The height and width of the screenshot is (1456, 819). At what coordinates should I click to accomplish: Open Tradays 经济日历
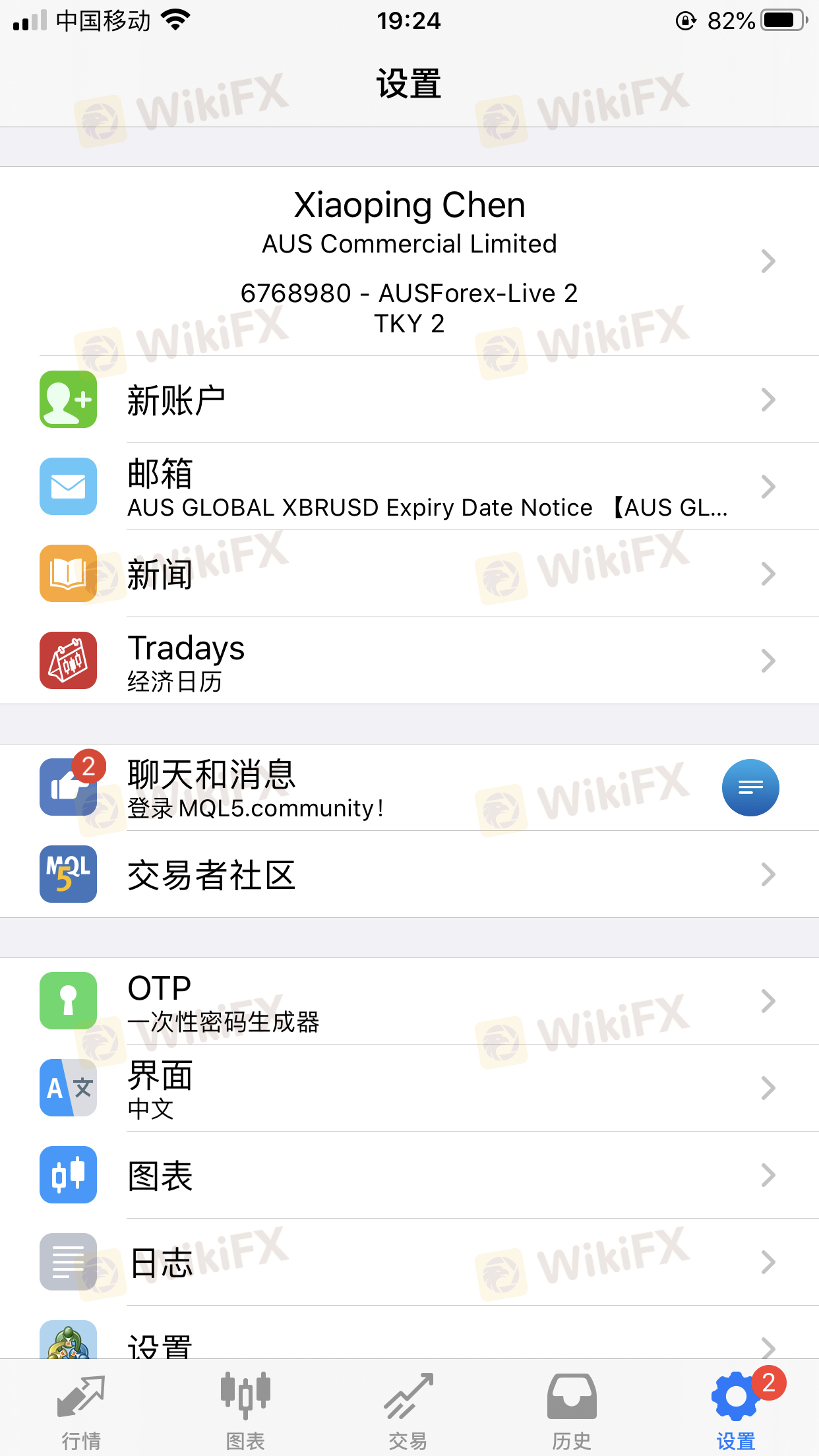pyautogui.click(x=409, y=661)
